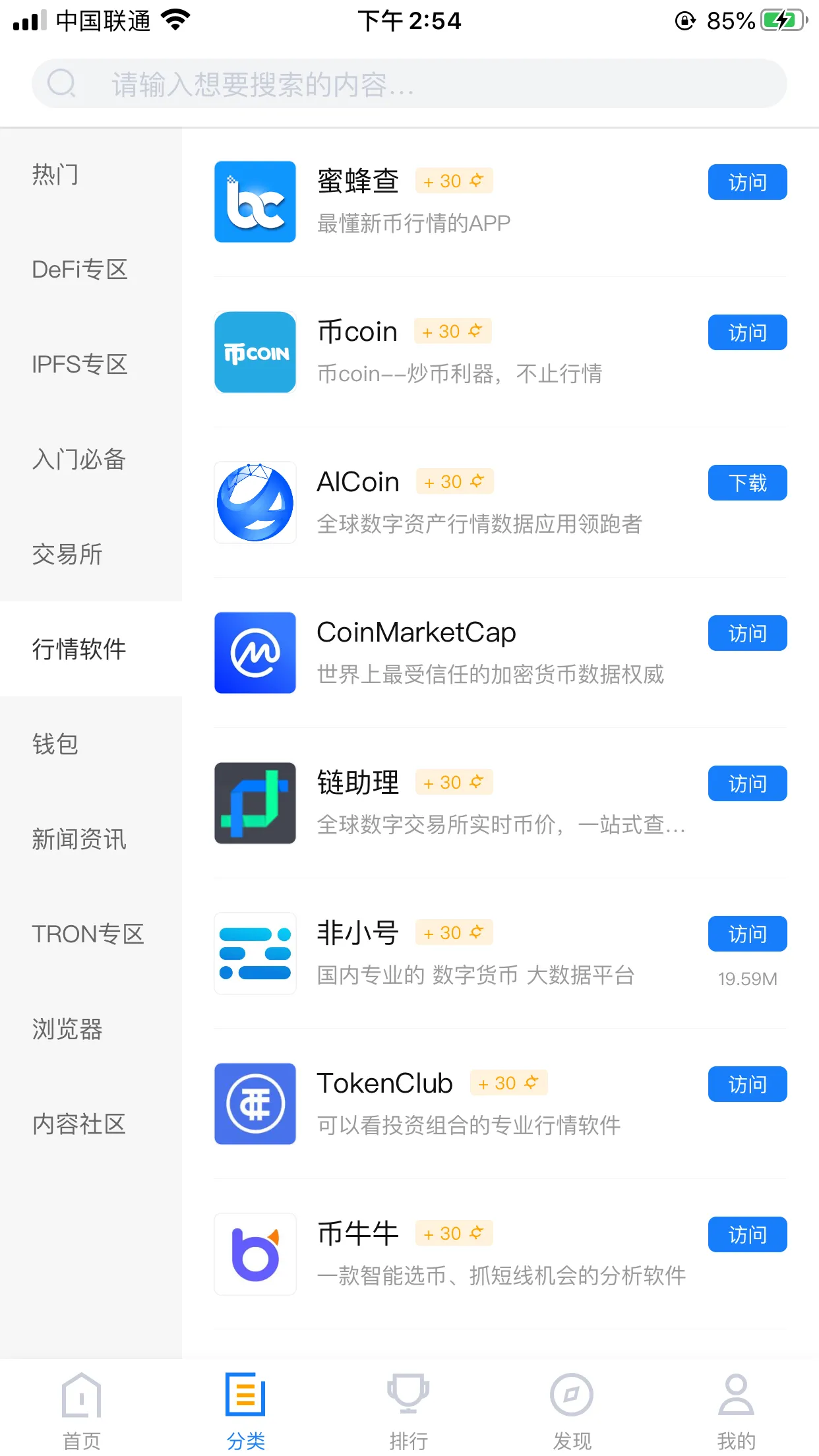819x1456 pixels.
Task: Open the 蜜蜂查 app icon
Action: click(x=255, y=202)
